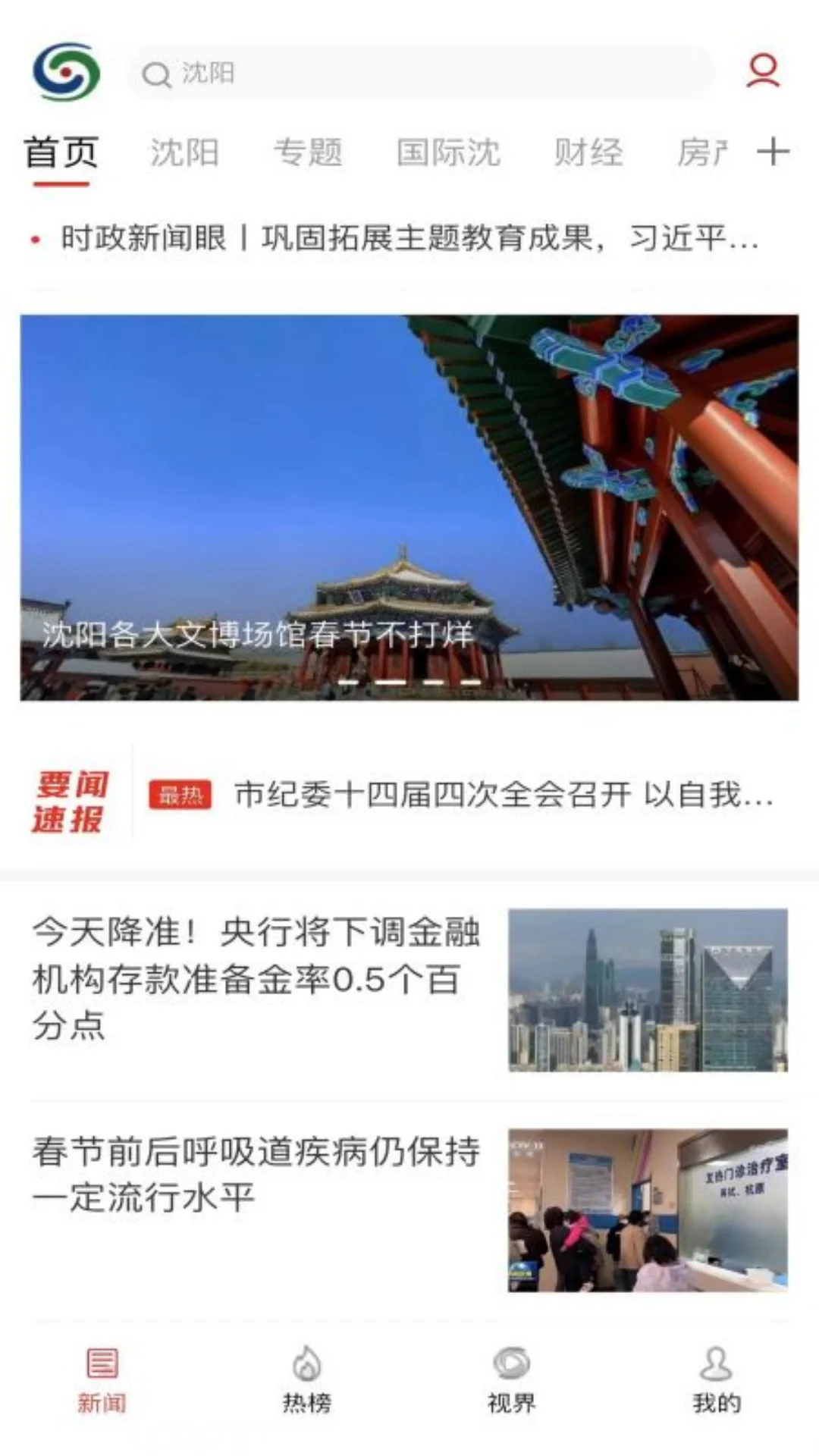This screenshot has height=1456, width=819.
Task: Switch to the 沈阳 channel tab
Action: pos(184,153)
